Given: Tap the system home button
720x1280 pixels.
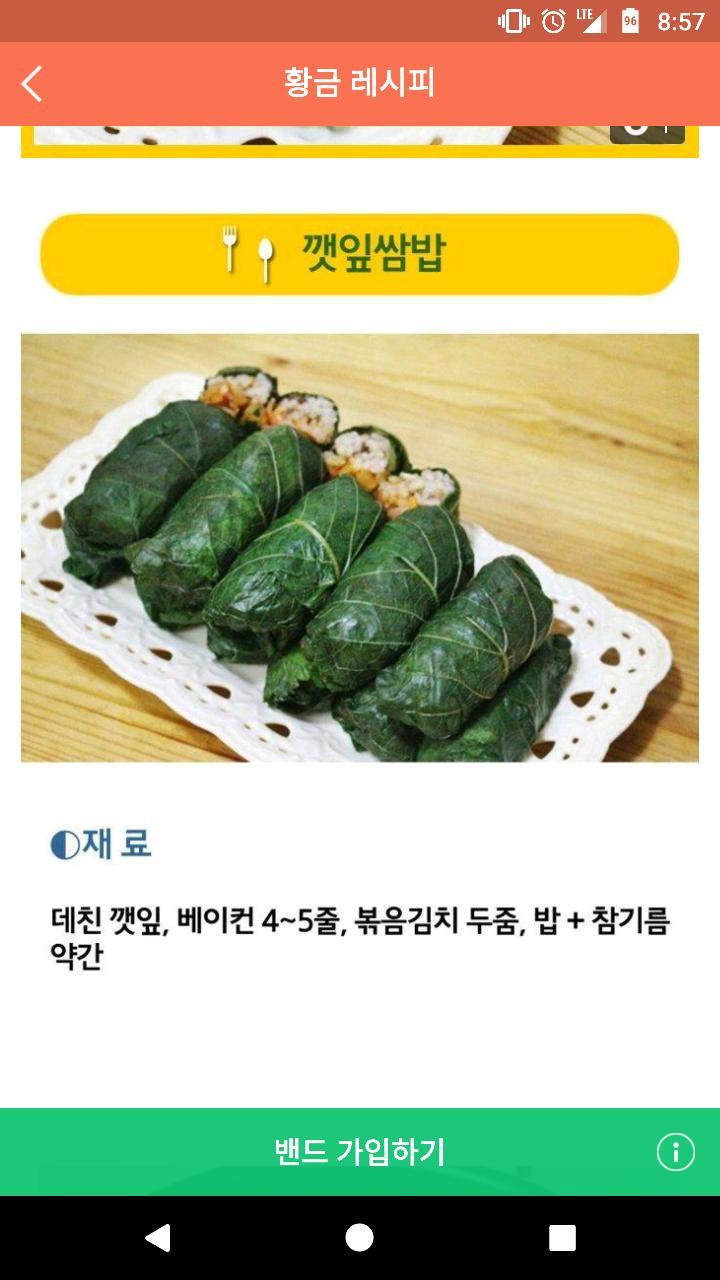Looking at the screenshot, I should 359,1238.
